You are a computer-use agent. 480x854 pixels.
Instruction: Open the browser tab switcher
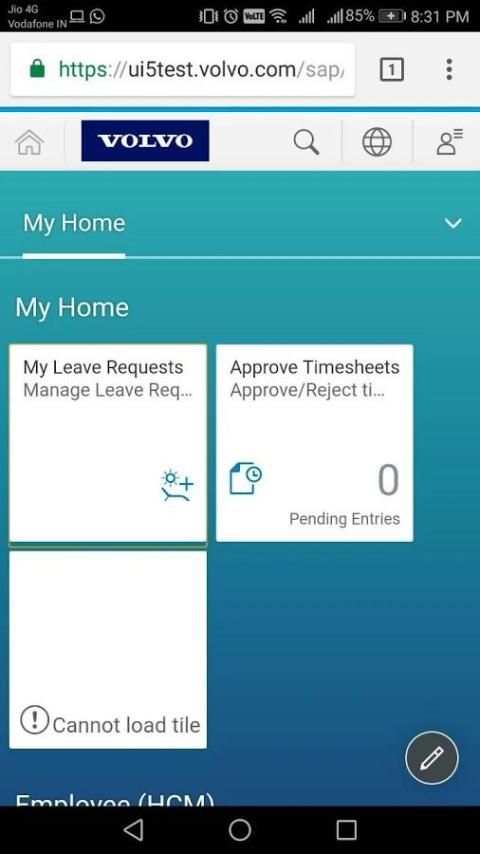pos(391,70)
